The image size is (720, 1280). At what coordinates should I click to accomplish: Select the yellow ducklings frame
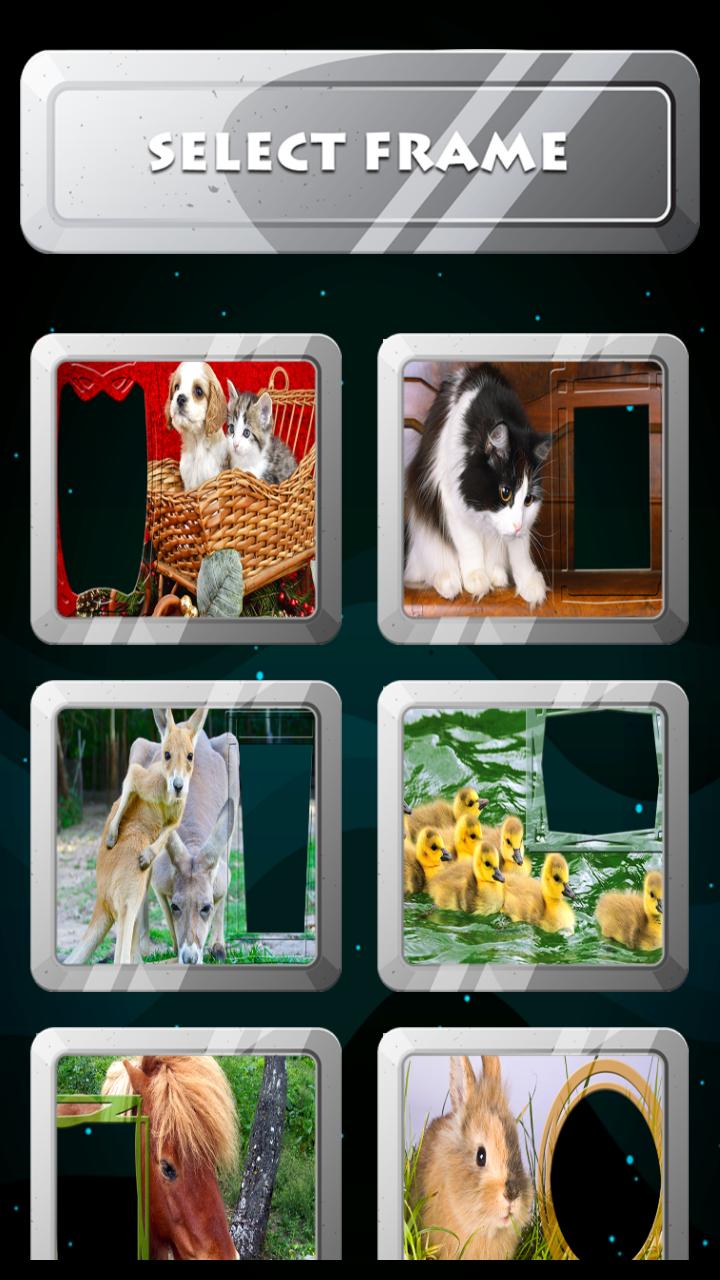[532, 836]
